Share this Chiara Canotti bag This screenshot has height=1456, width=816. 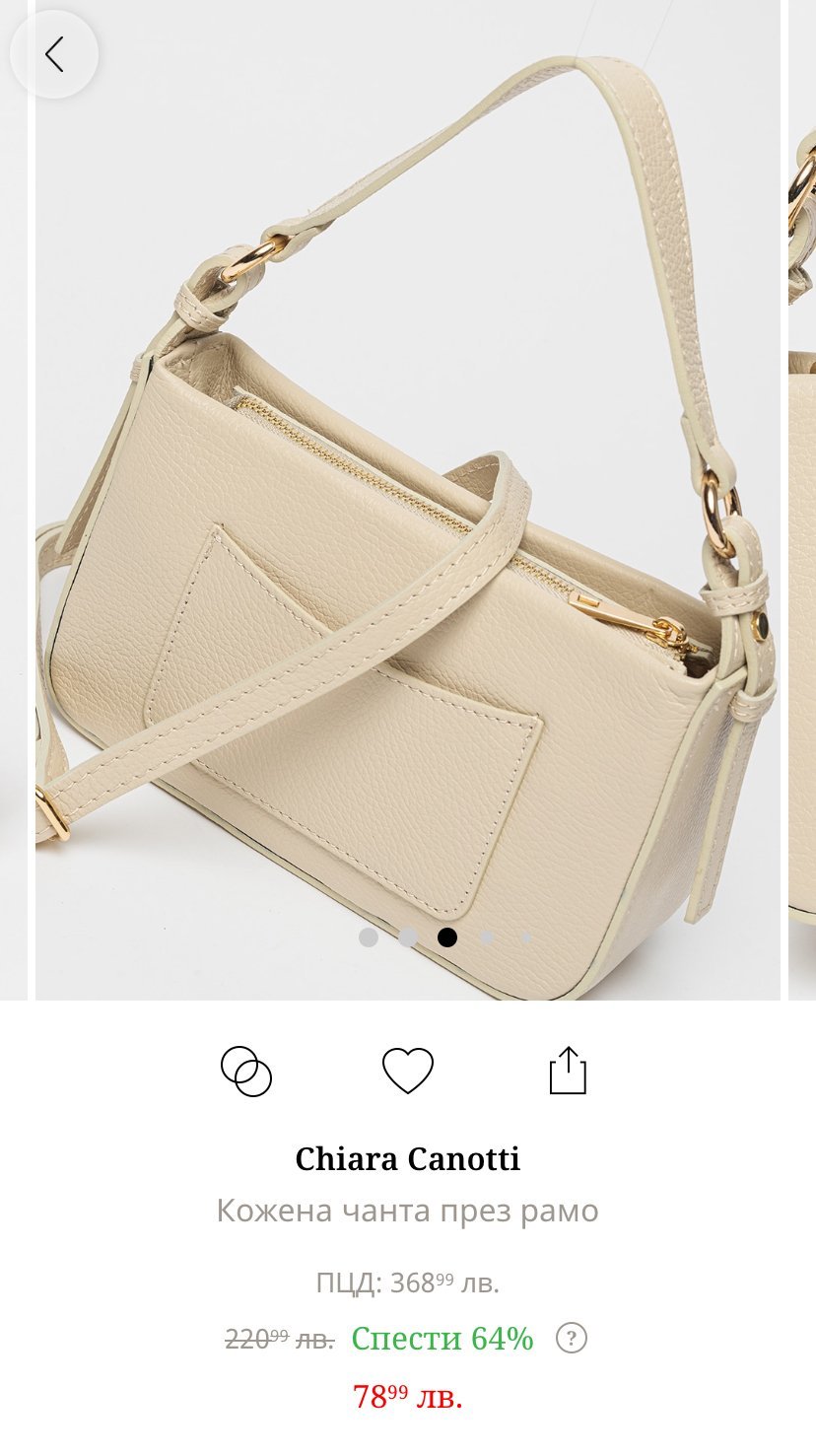pos(568,1071)
